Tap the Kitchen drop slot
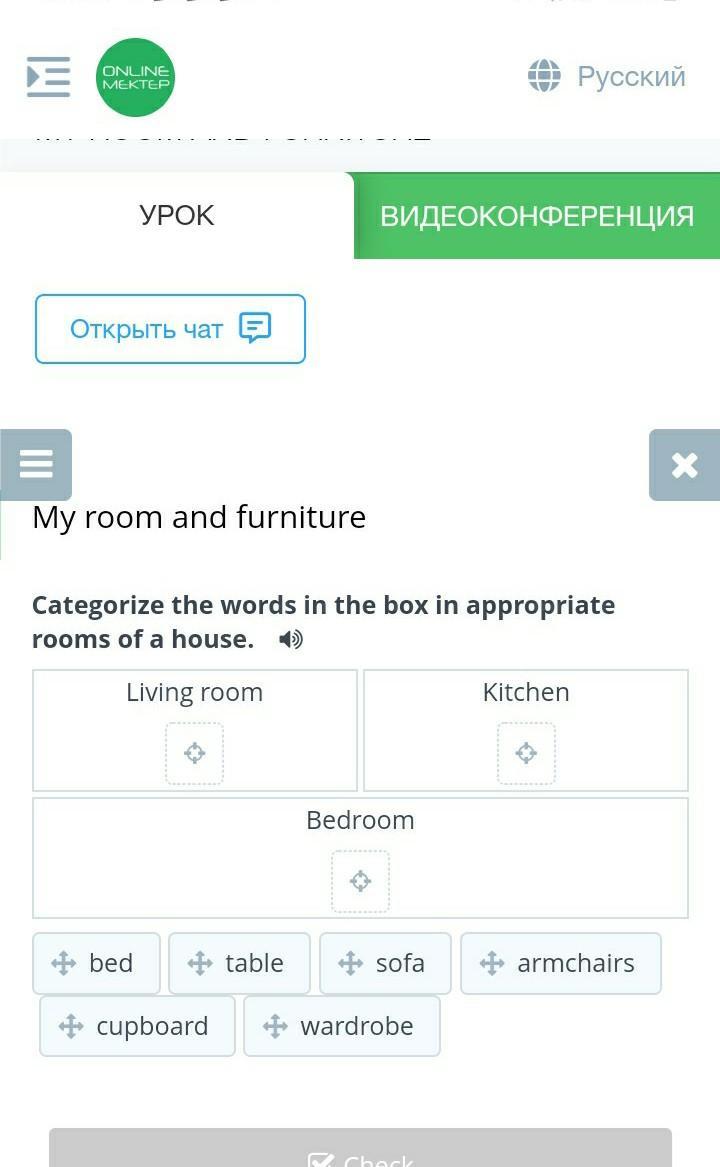The height and width of the screenshot is (1167, 720). coord(526,753)
